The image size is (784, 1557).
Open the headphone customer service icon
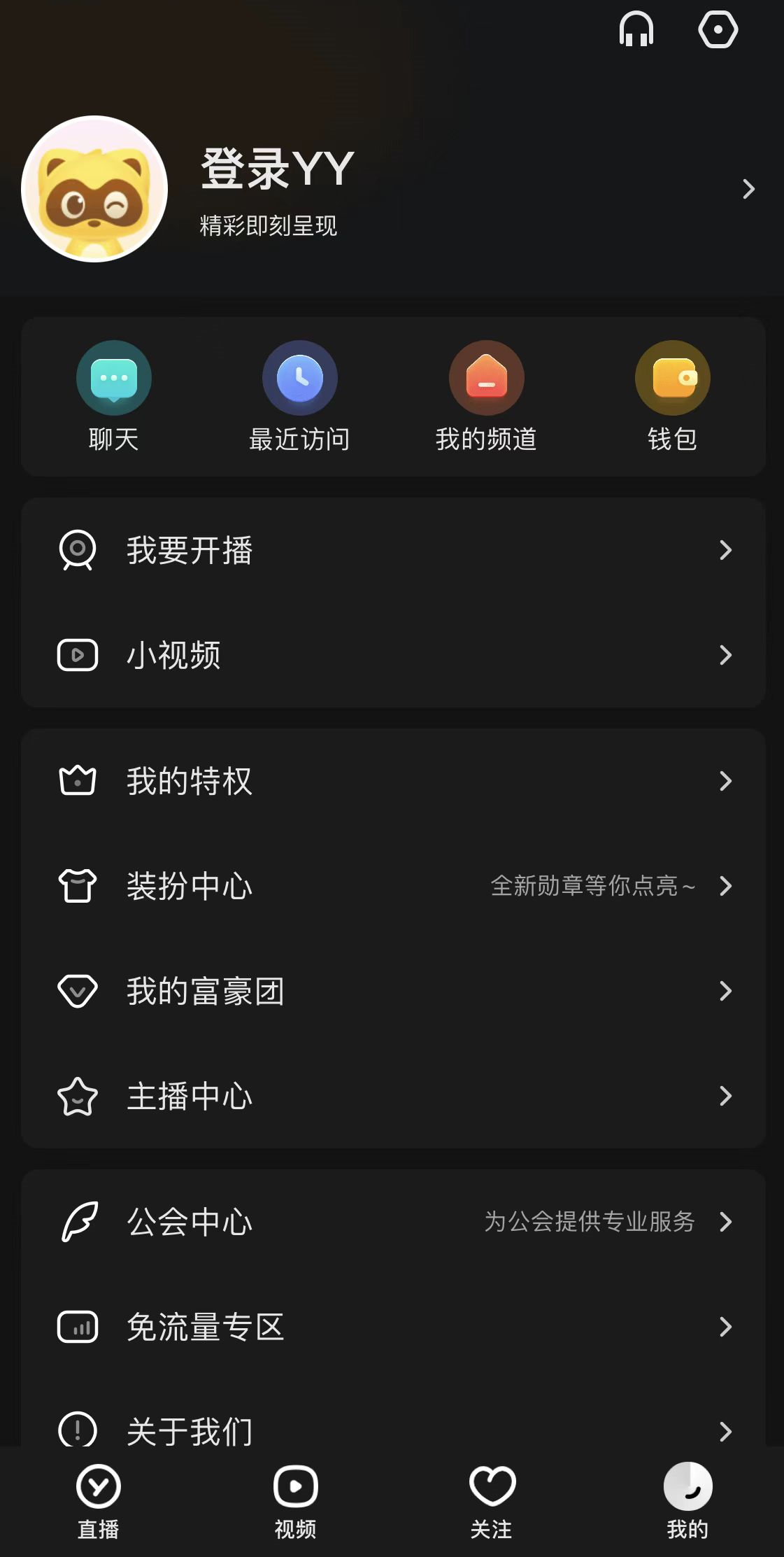636,30
